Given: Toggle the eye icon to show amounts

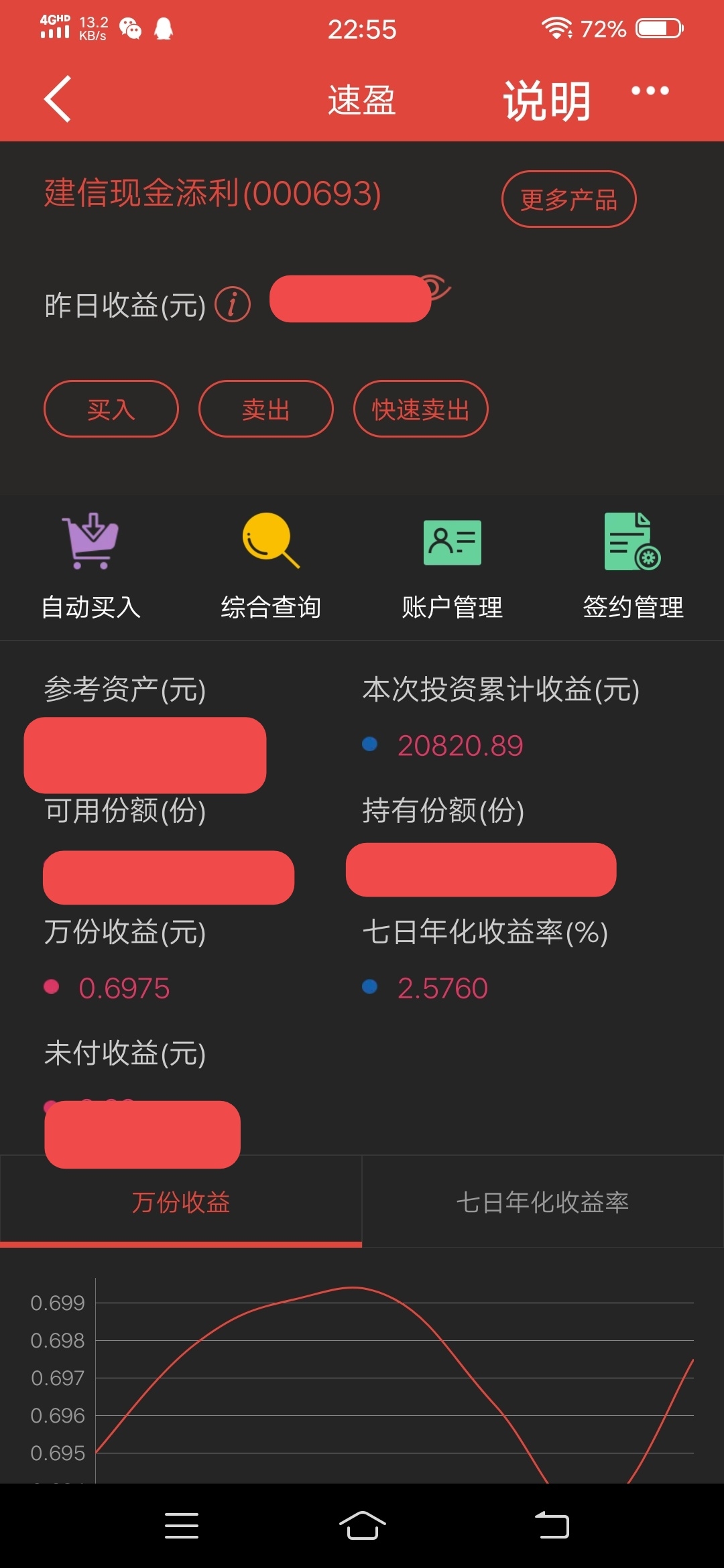Looking at the screenshot, I should pos(438,288).
